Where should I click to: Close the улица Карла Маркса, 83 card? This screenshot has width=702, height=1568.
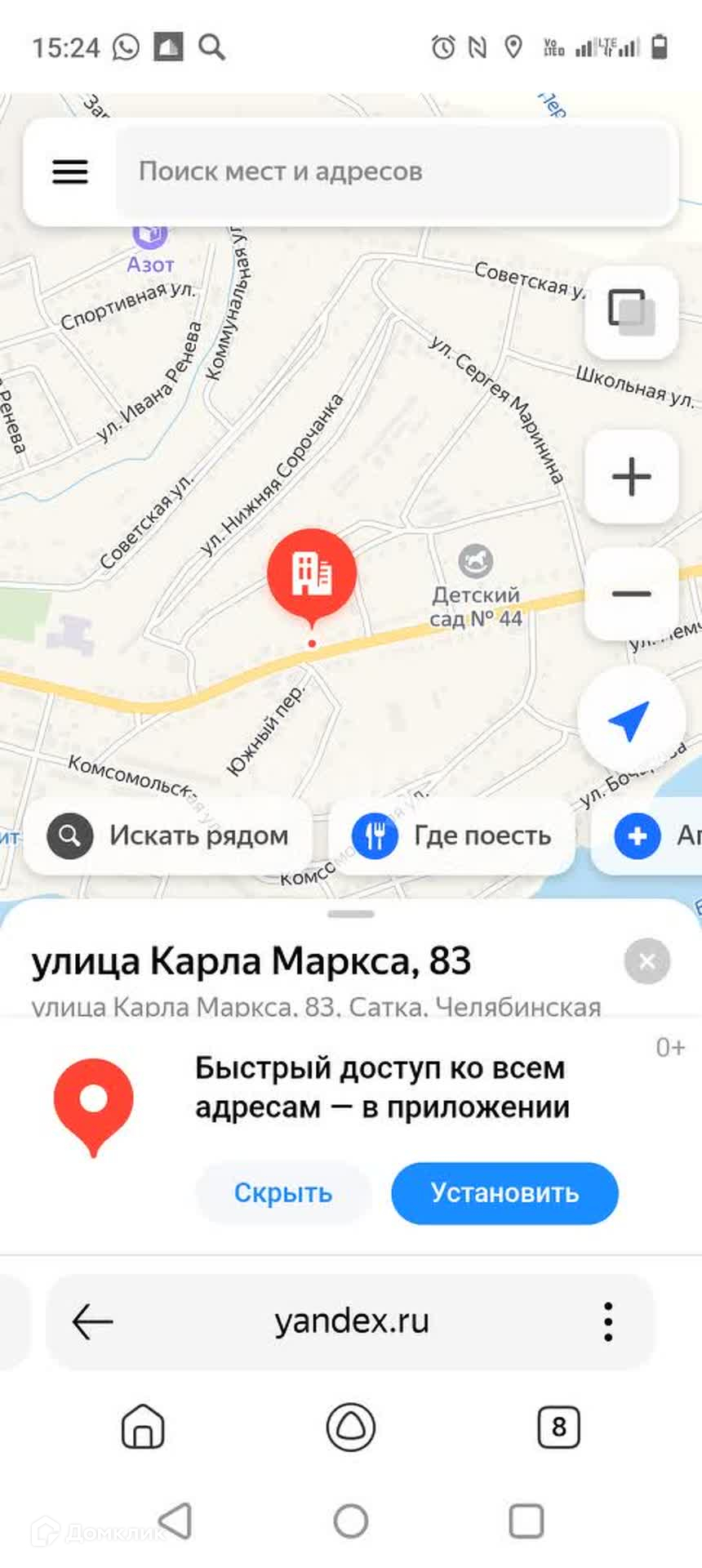click(646, 961)
